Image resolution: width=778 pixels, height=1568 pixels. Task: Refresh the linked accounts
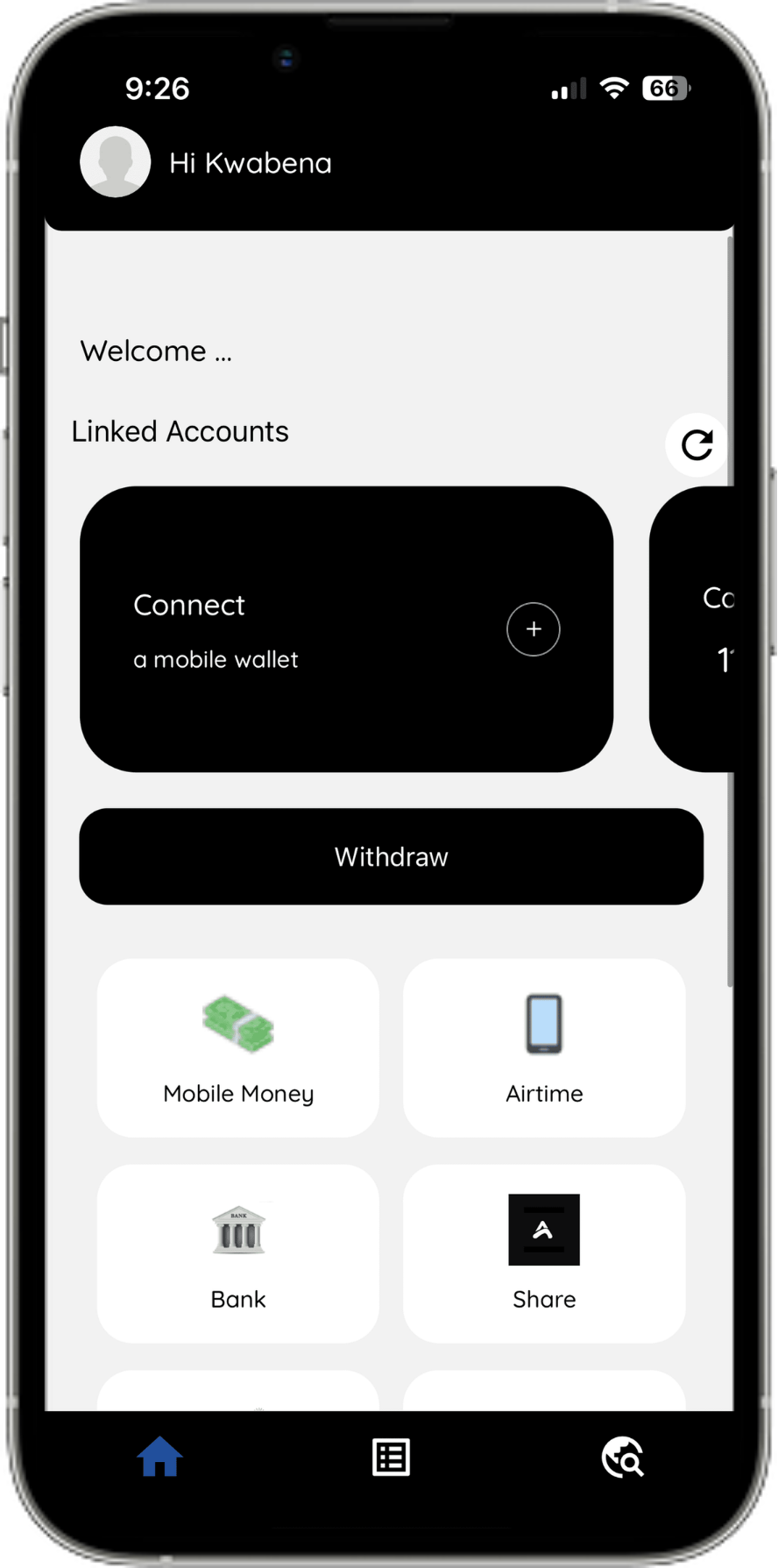click(x=697, y=445)
